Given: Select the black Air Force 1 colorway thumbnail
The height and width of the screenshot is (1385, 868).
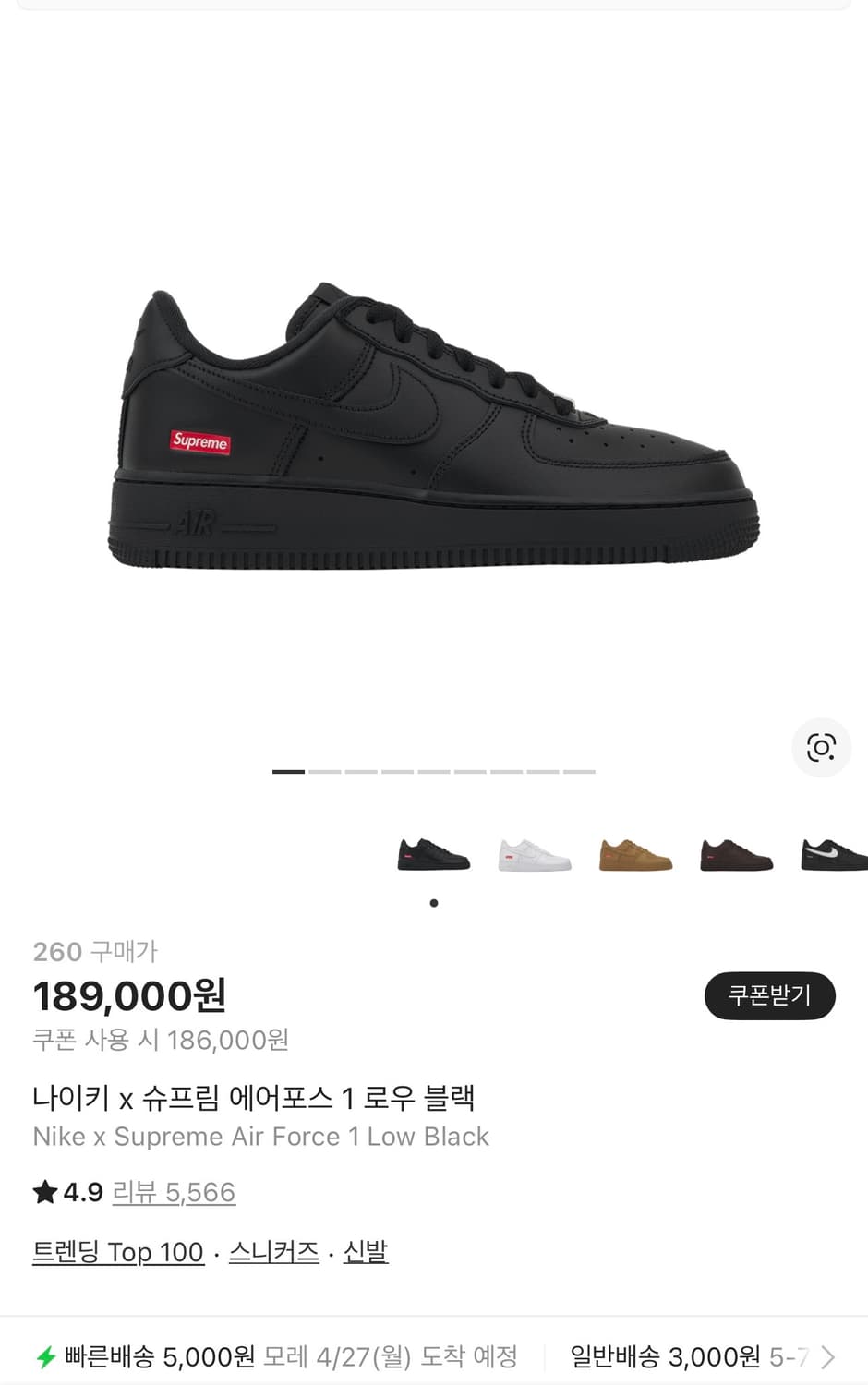Looking at the screenshot, I should [x=432, y=850].
